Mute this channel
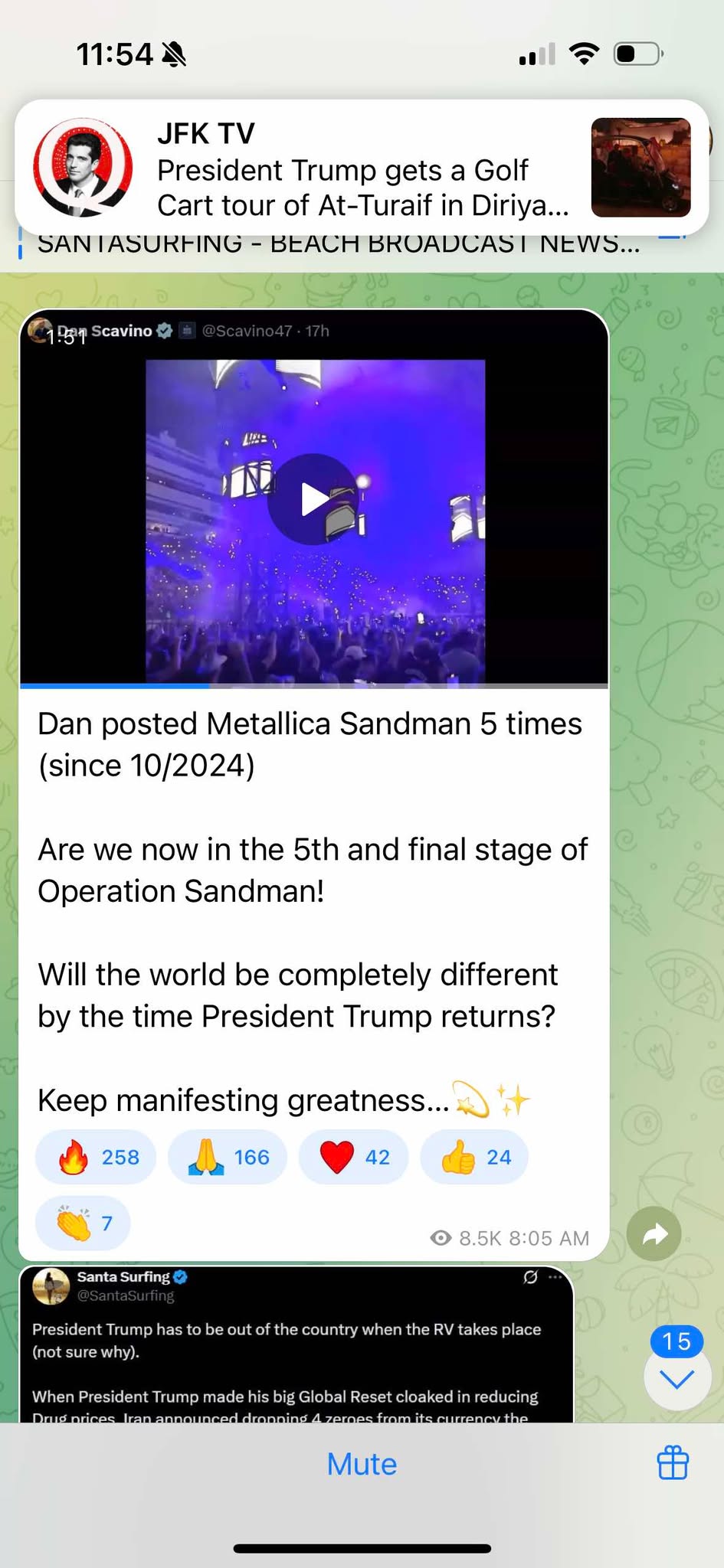Screen dimensions: 724x1568 click(362, 1464)
